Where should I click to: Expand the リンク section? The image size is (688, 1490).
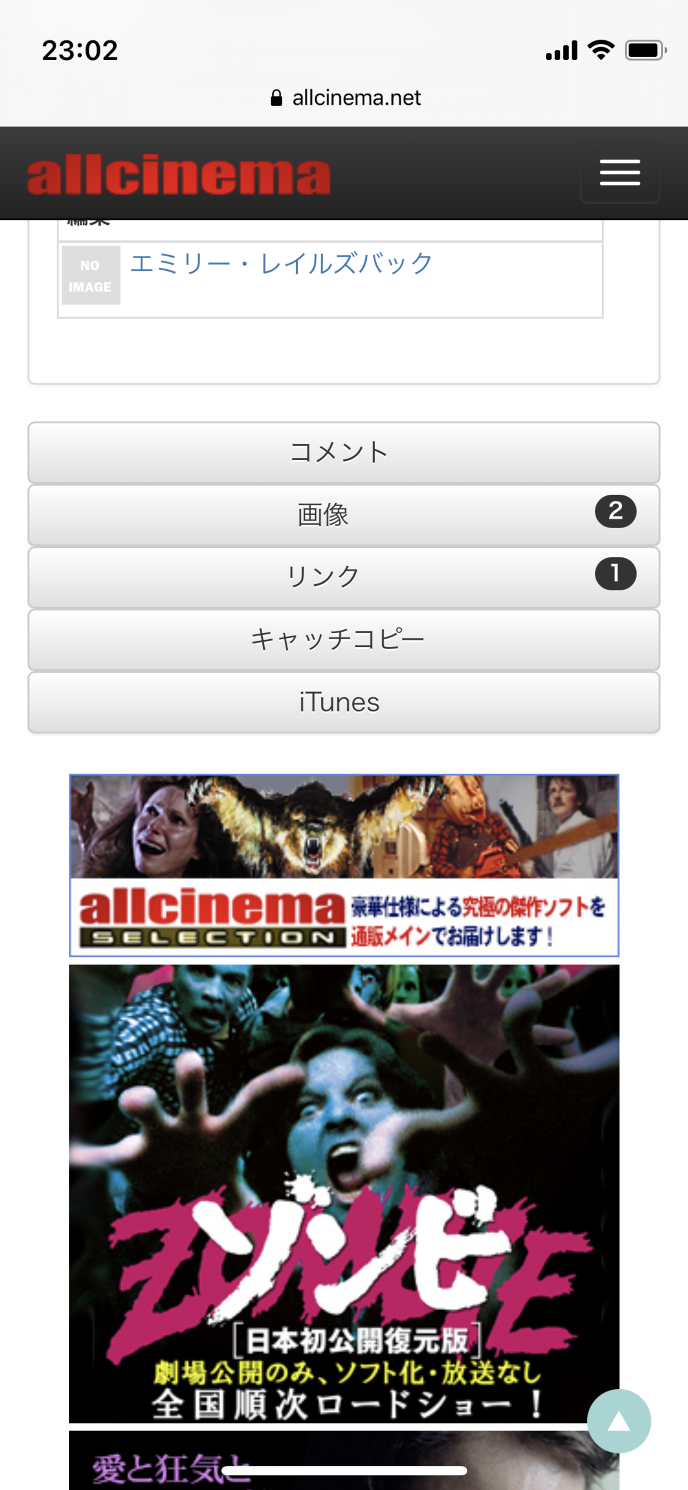[343, 577]
